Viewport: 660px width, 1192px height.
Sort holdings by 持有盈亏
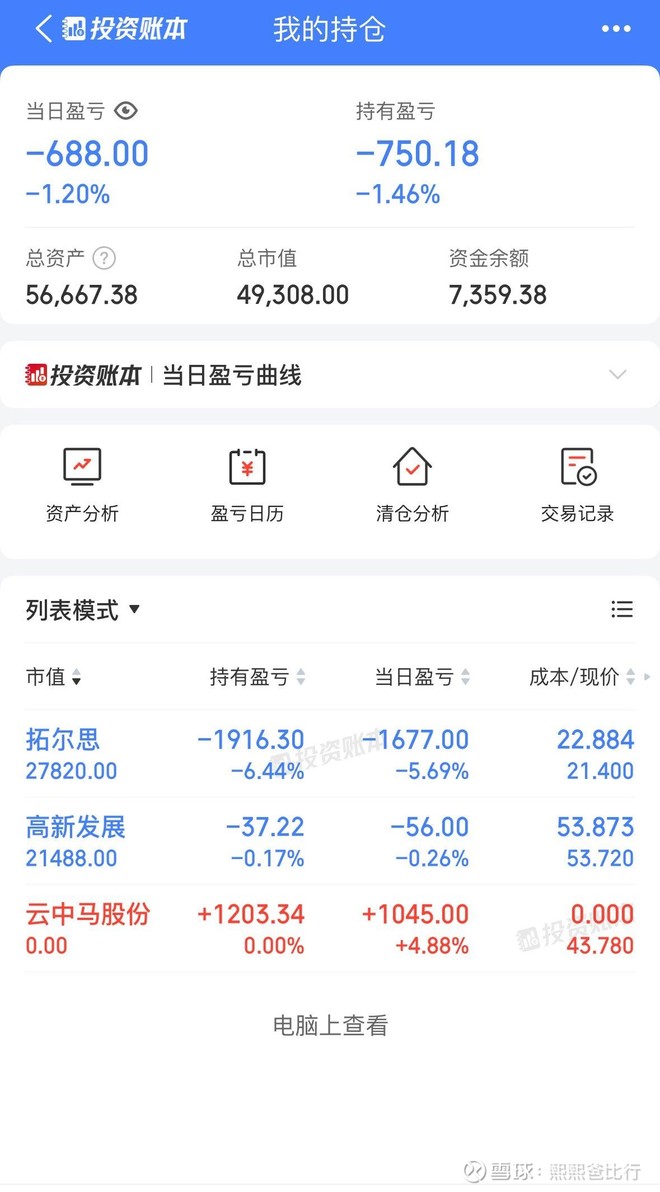pos(257,677)
